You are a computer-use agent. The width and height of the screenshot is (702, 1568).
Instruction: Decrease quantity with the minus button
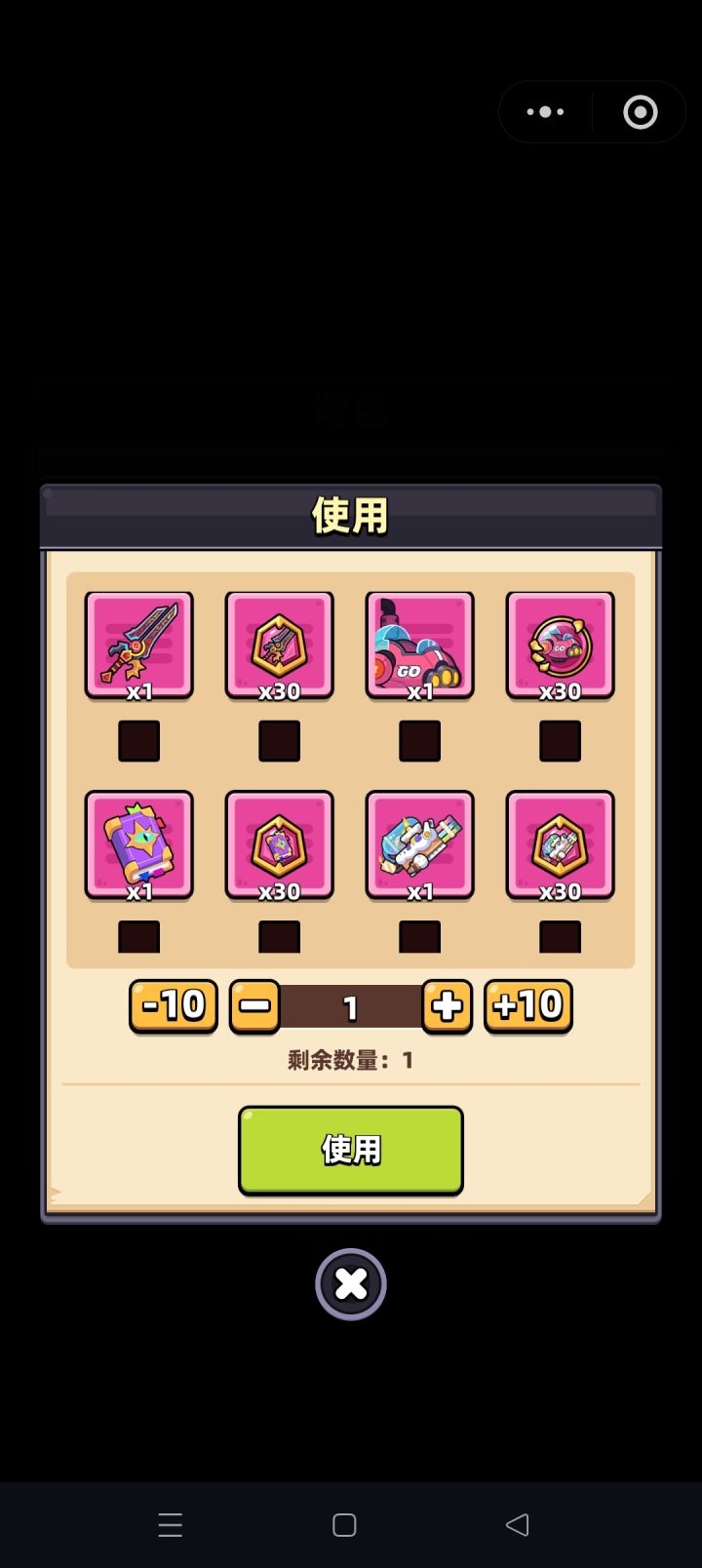[254, 1006]
